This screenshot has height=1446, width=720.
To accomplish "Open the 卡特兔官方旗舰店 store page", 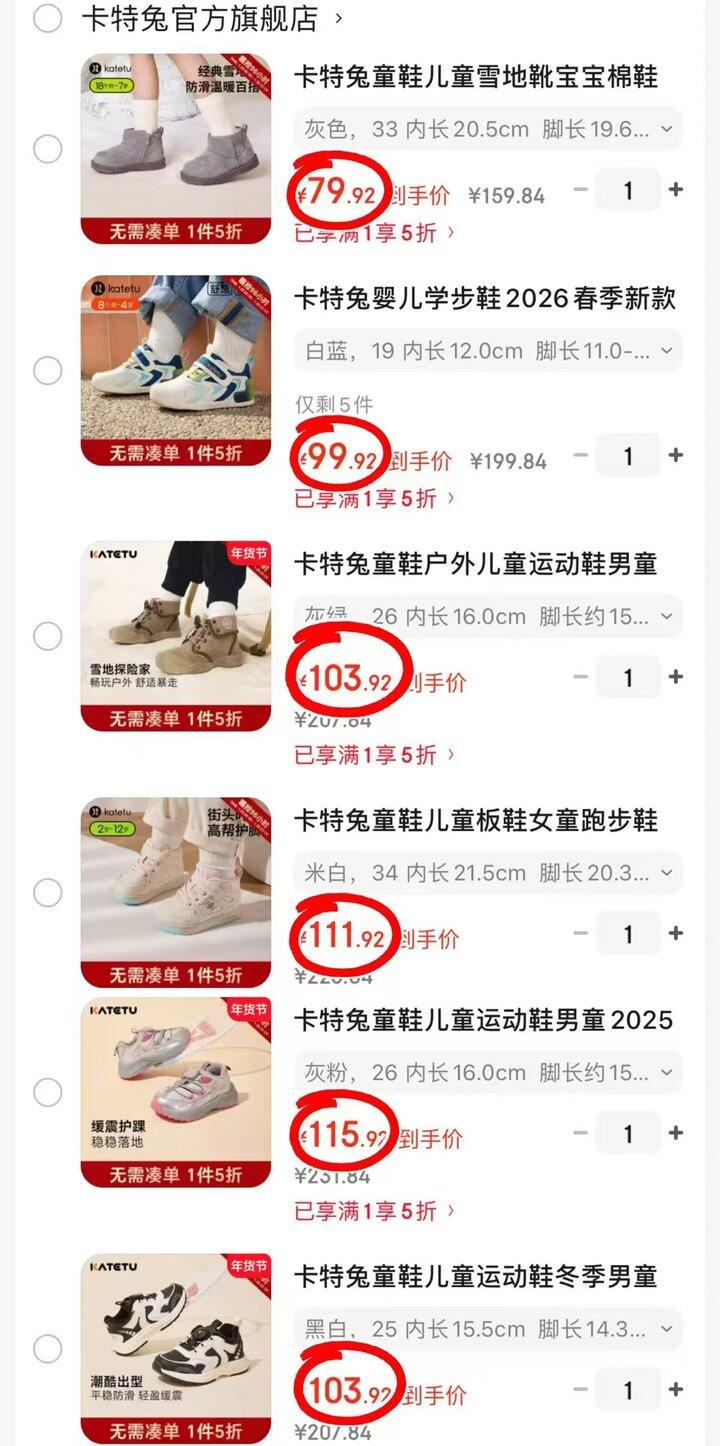I will 200,18.
